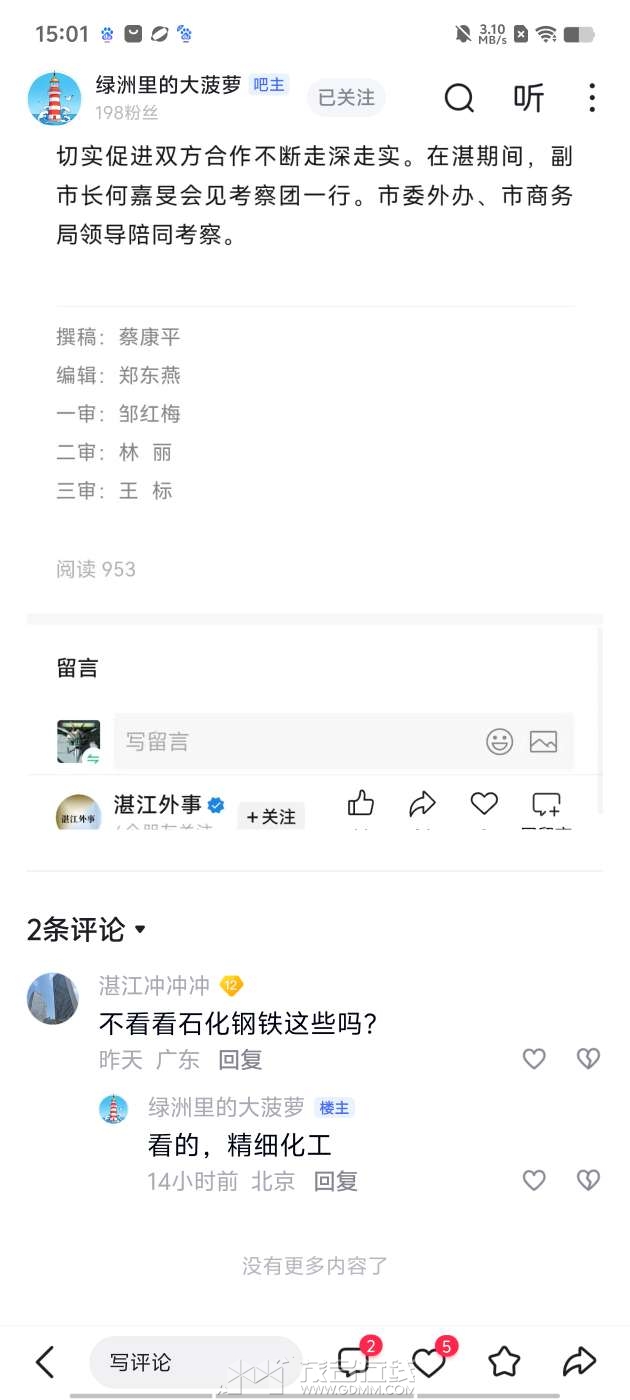
Task: Tap the 已关注 following button
Action: pyautogui.click(x=346, y=98)
